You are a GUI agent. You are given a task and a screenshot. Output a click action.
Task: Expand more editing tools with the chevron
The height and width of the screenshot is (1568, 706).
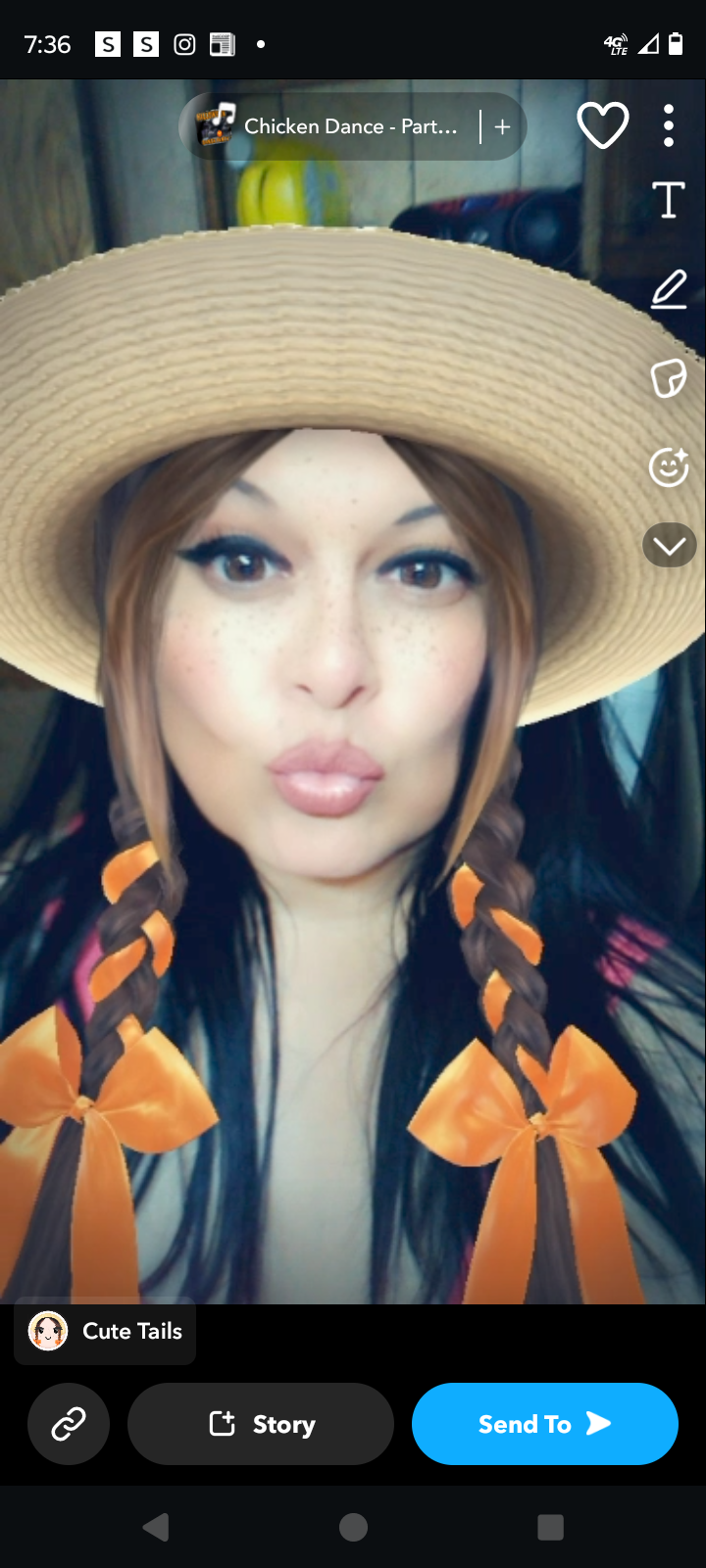pyautogui.click(x=670, y=546)
